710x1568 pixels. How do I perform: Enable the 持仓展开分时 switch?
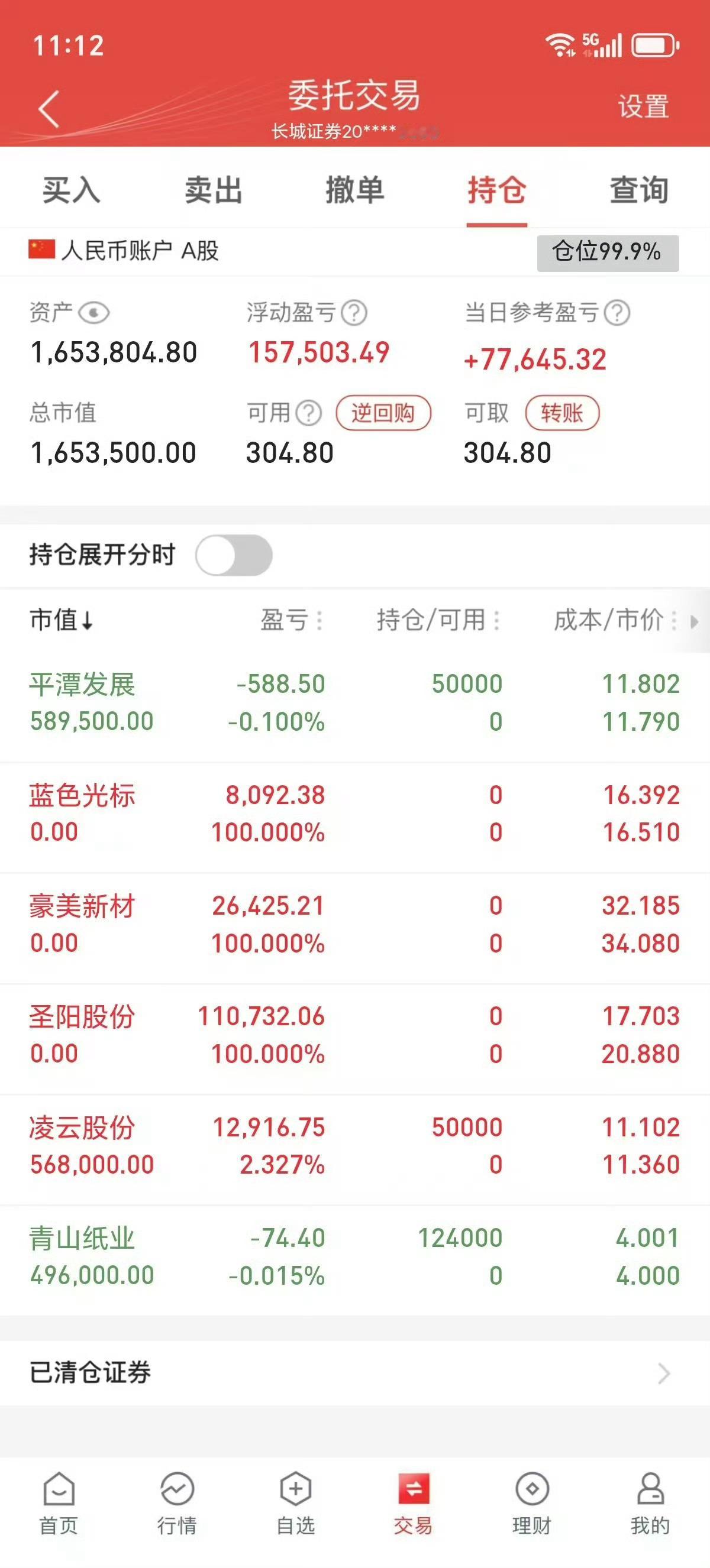coord(234,554)
